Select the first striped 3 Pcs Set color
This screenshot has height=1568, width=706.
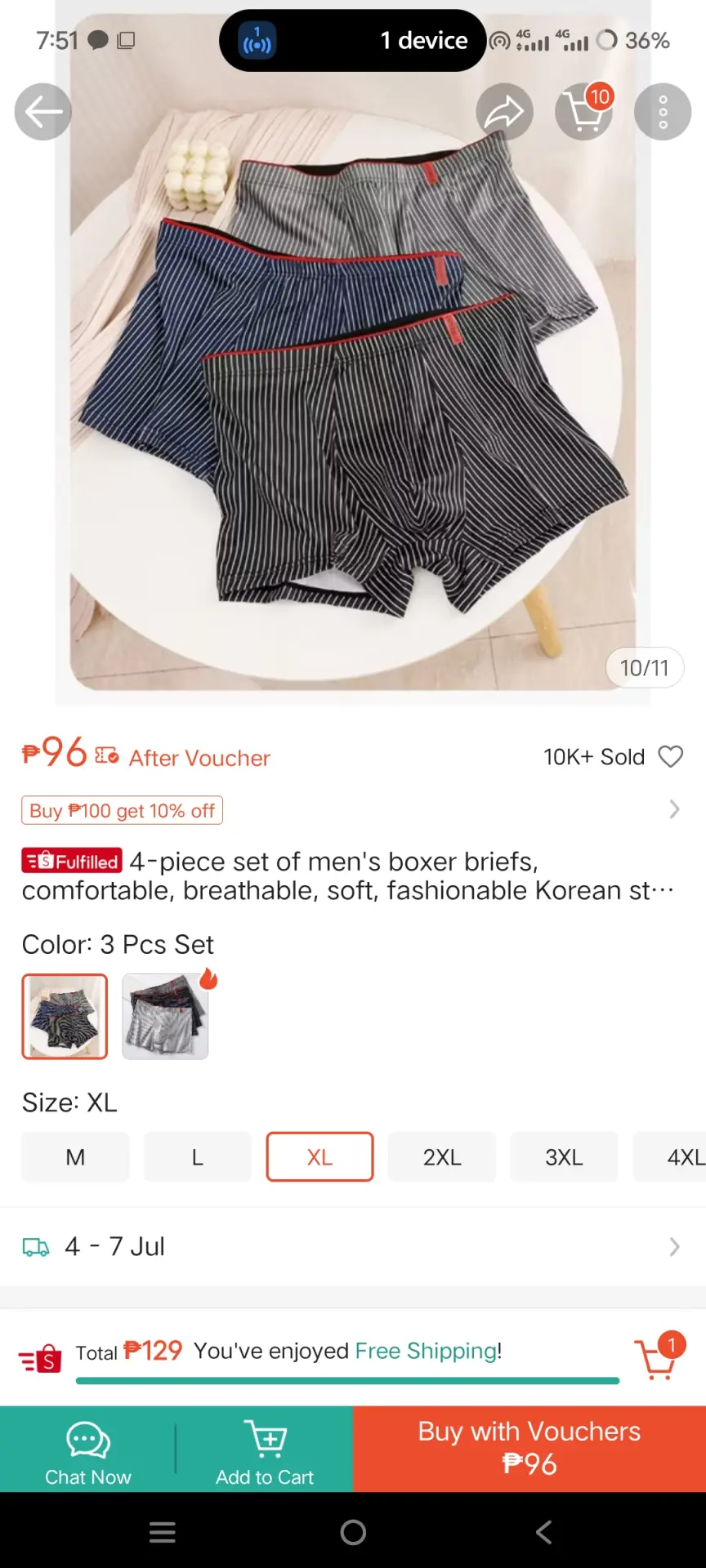coord(65,1017)
